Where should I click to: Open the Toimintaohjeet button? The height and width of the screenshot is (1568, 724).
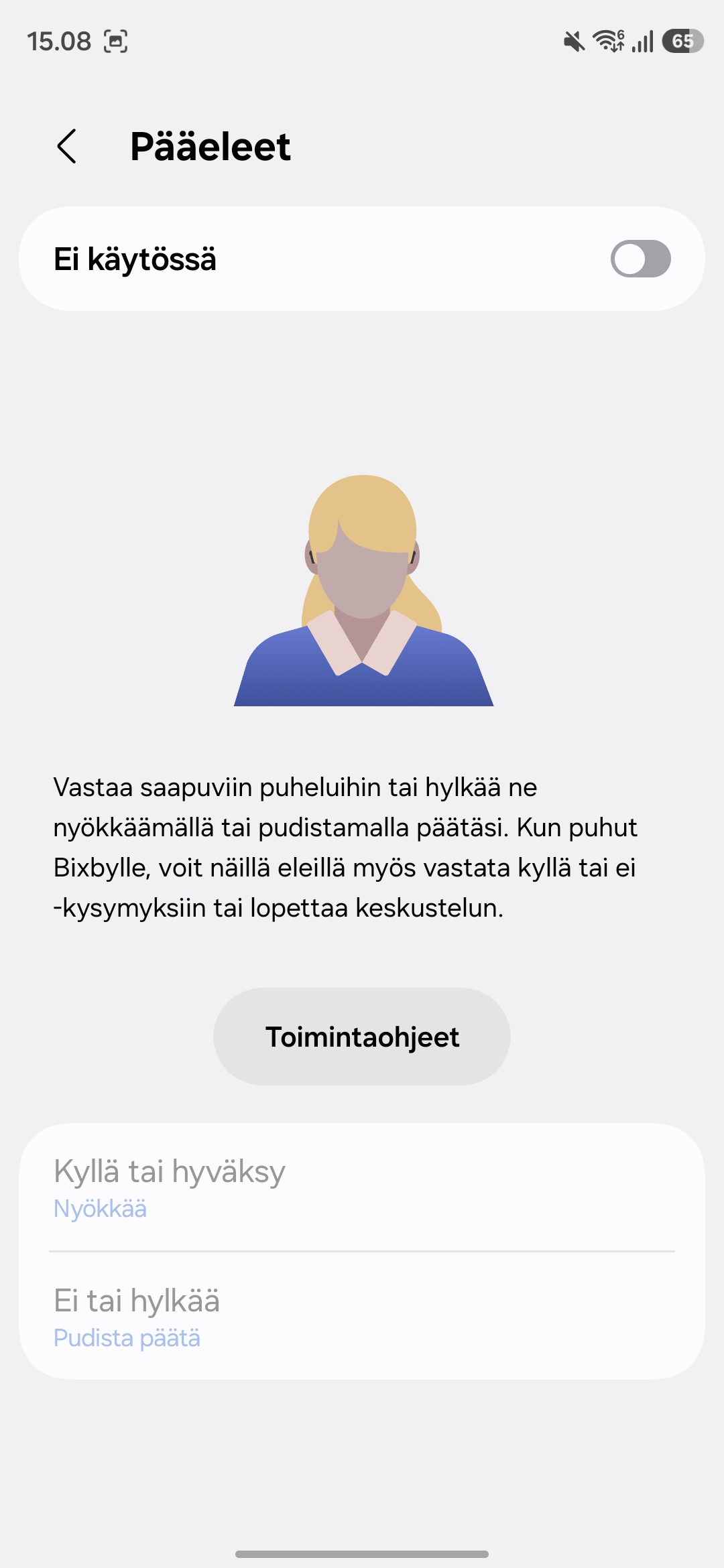(x=362, y=1037)
